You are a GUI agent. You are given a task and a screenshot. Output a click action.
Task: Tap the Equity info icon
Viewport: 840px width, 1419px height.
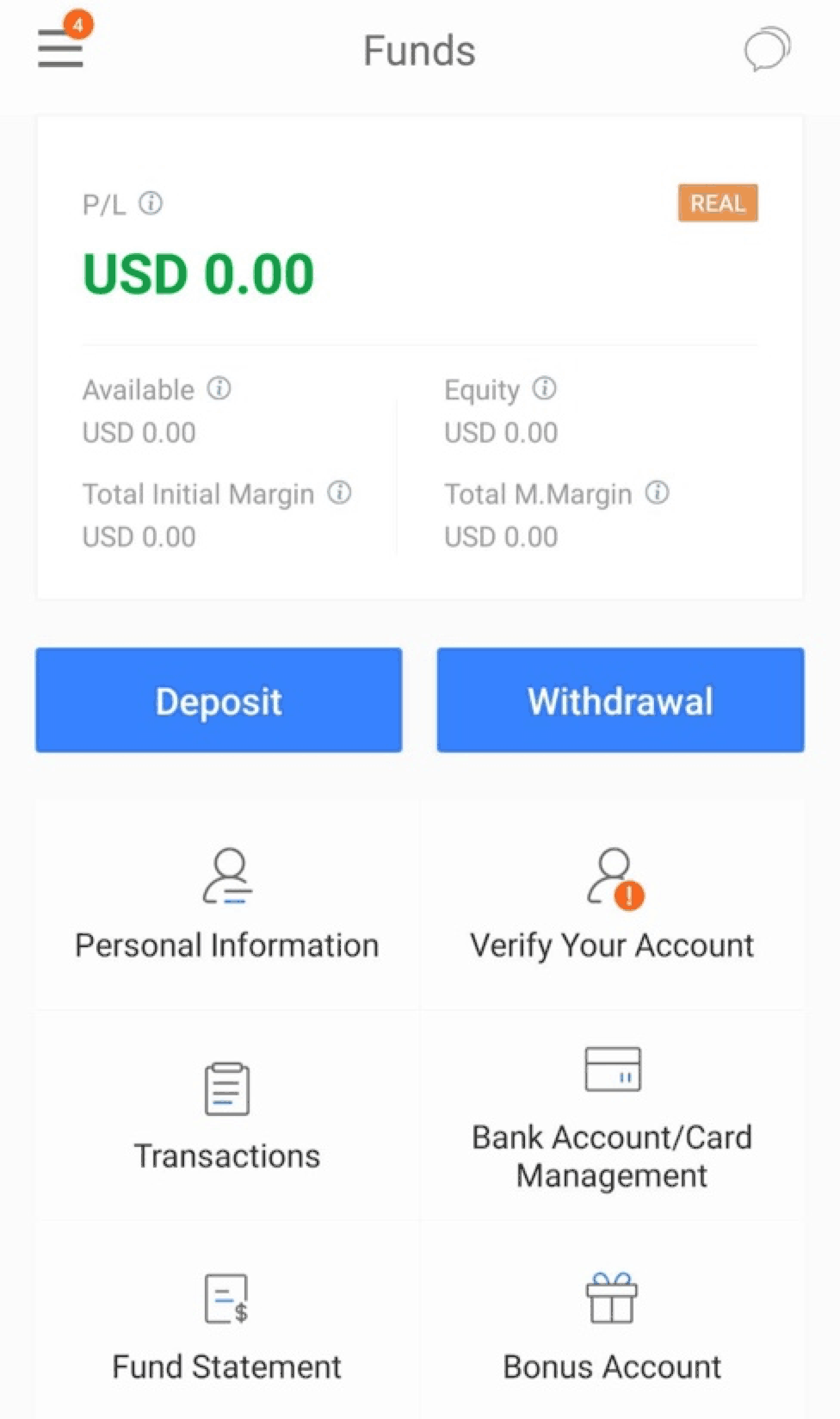point(544,389)
